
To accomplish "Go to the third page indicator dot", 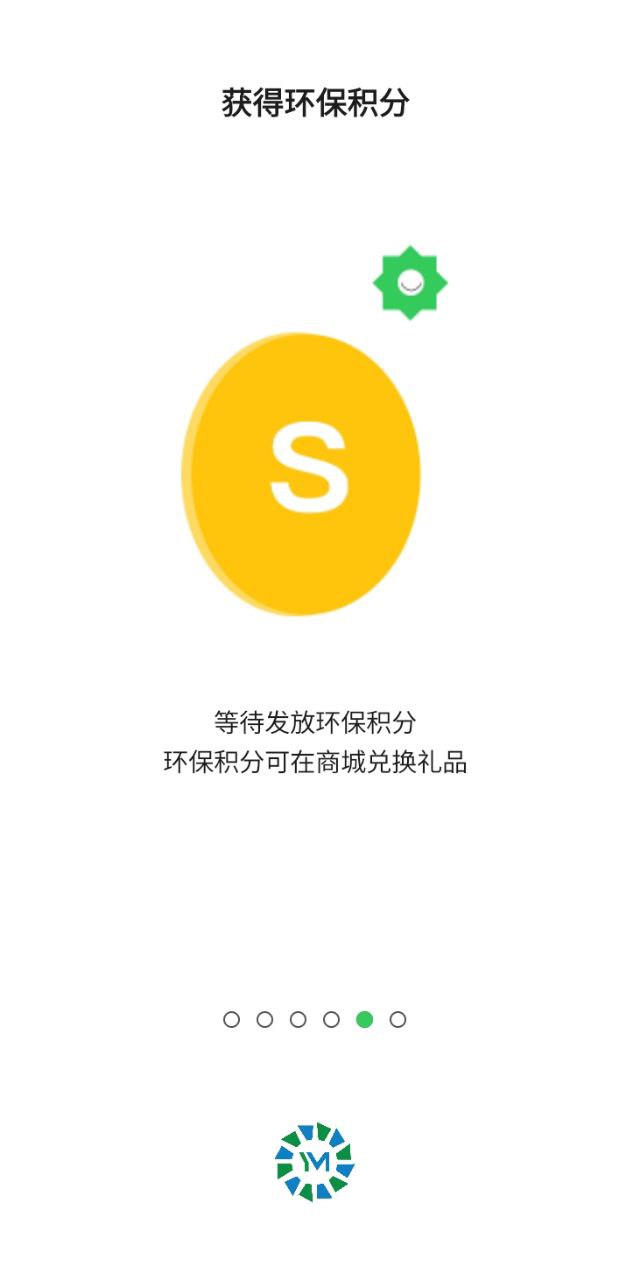I will pyautogui.click(x=298, y=1019).
